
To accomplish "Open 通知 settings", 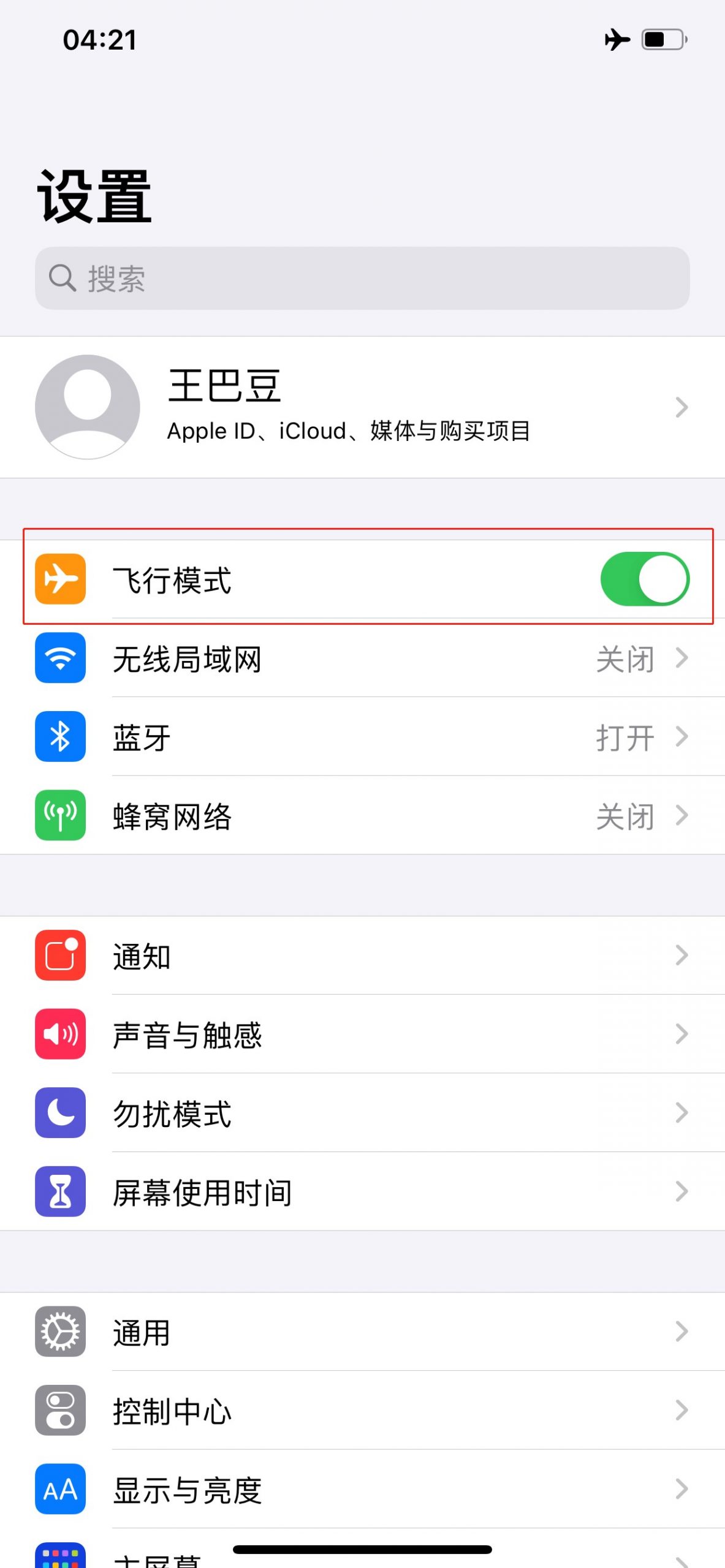I will [362, 956].
